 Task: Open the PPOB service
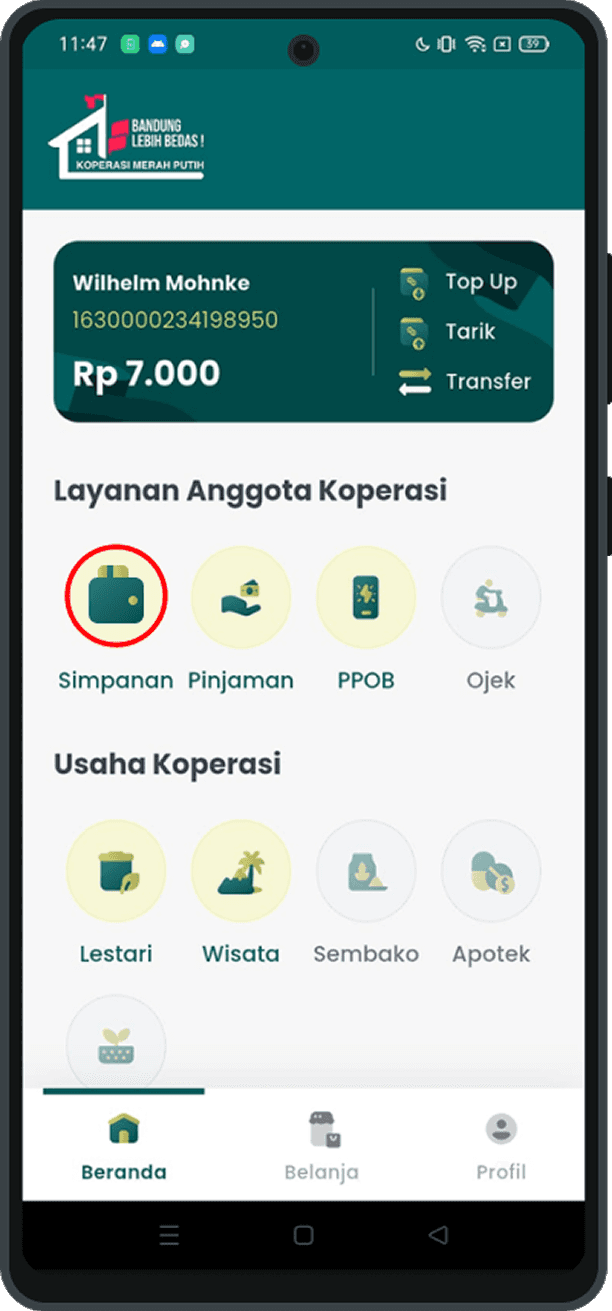point(366,598)
